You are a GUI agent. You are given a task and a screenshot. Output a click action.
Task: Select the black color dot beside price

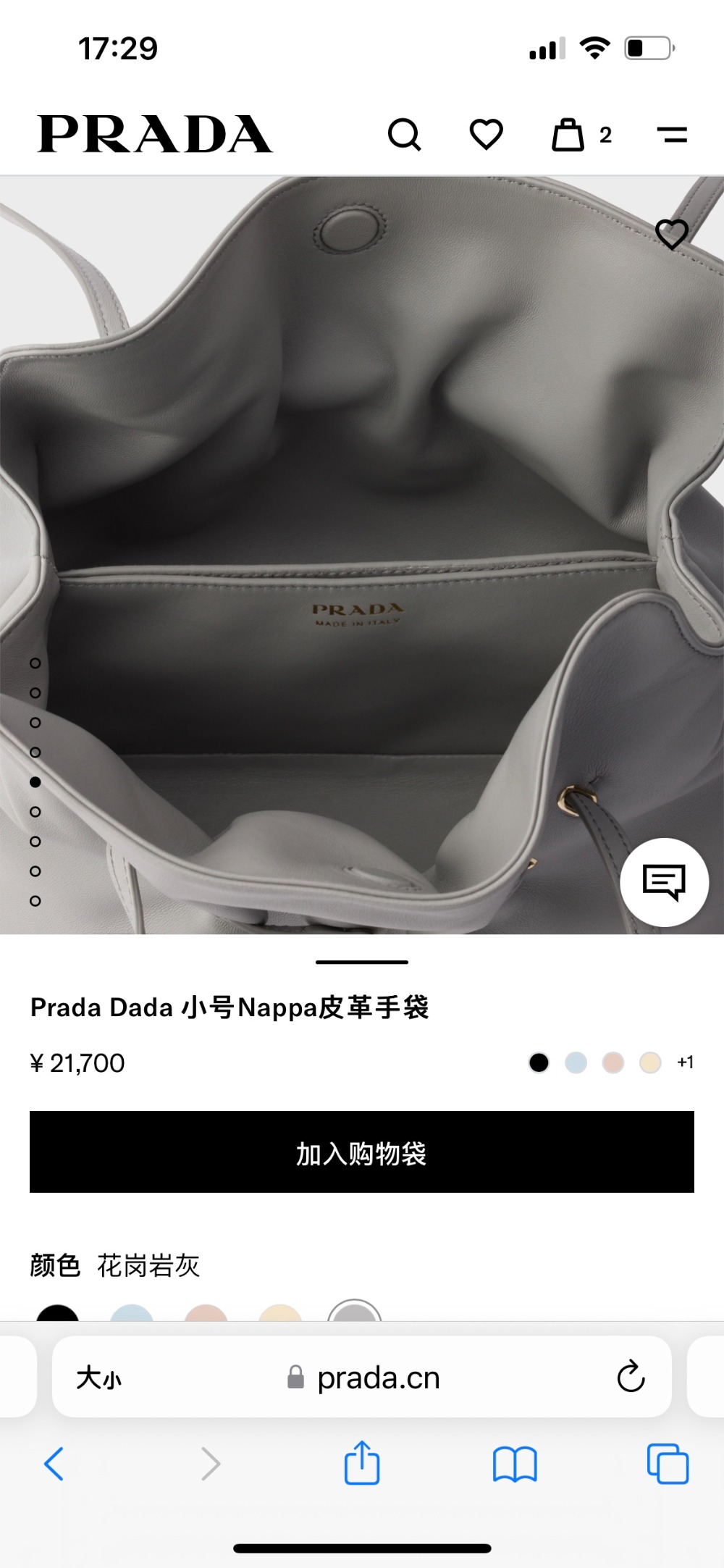point(539,1062)
